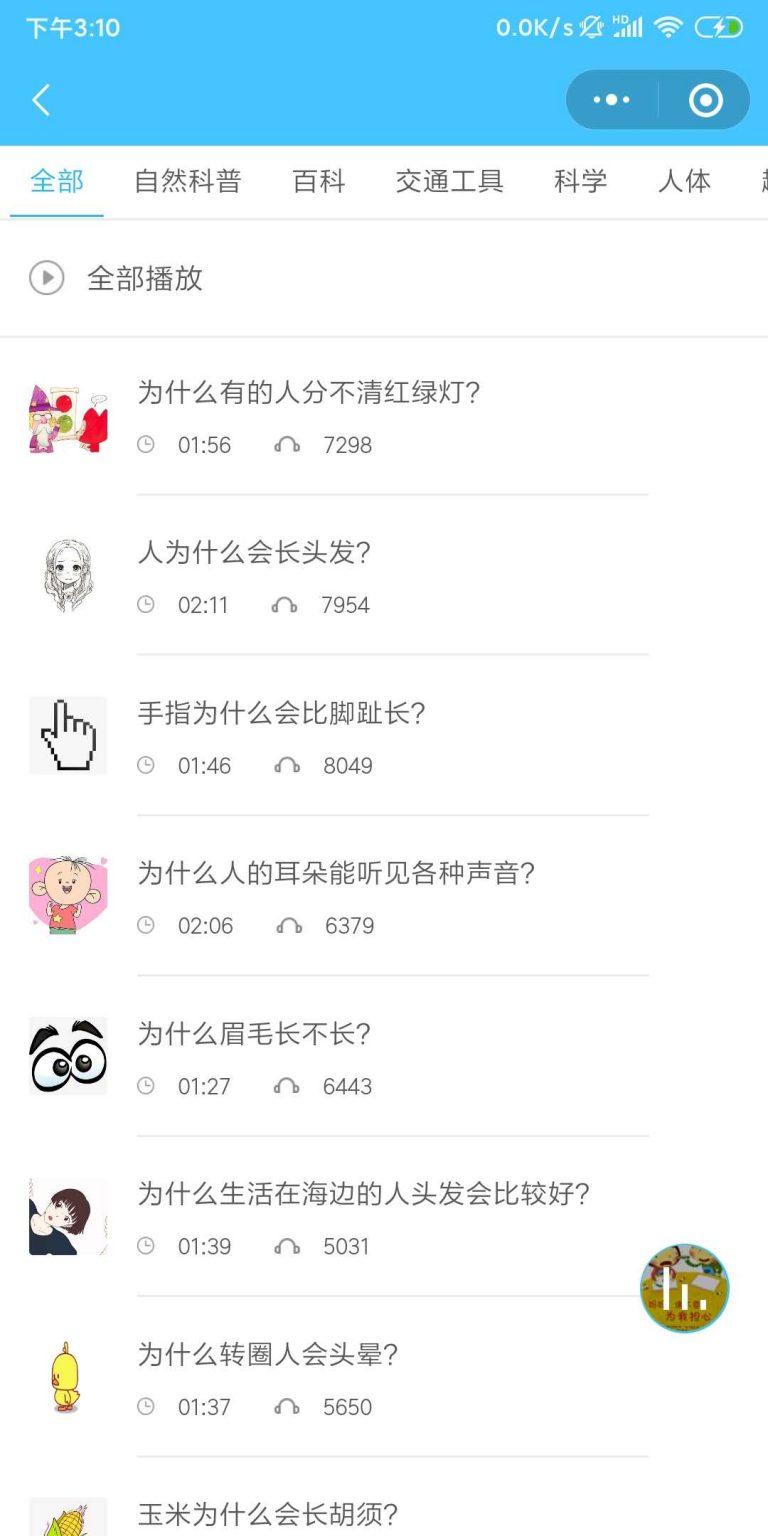Open the 科学 category tab
Screen dimensions: 768x1536
[580, 181]
